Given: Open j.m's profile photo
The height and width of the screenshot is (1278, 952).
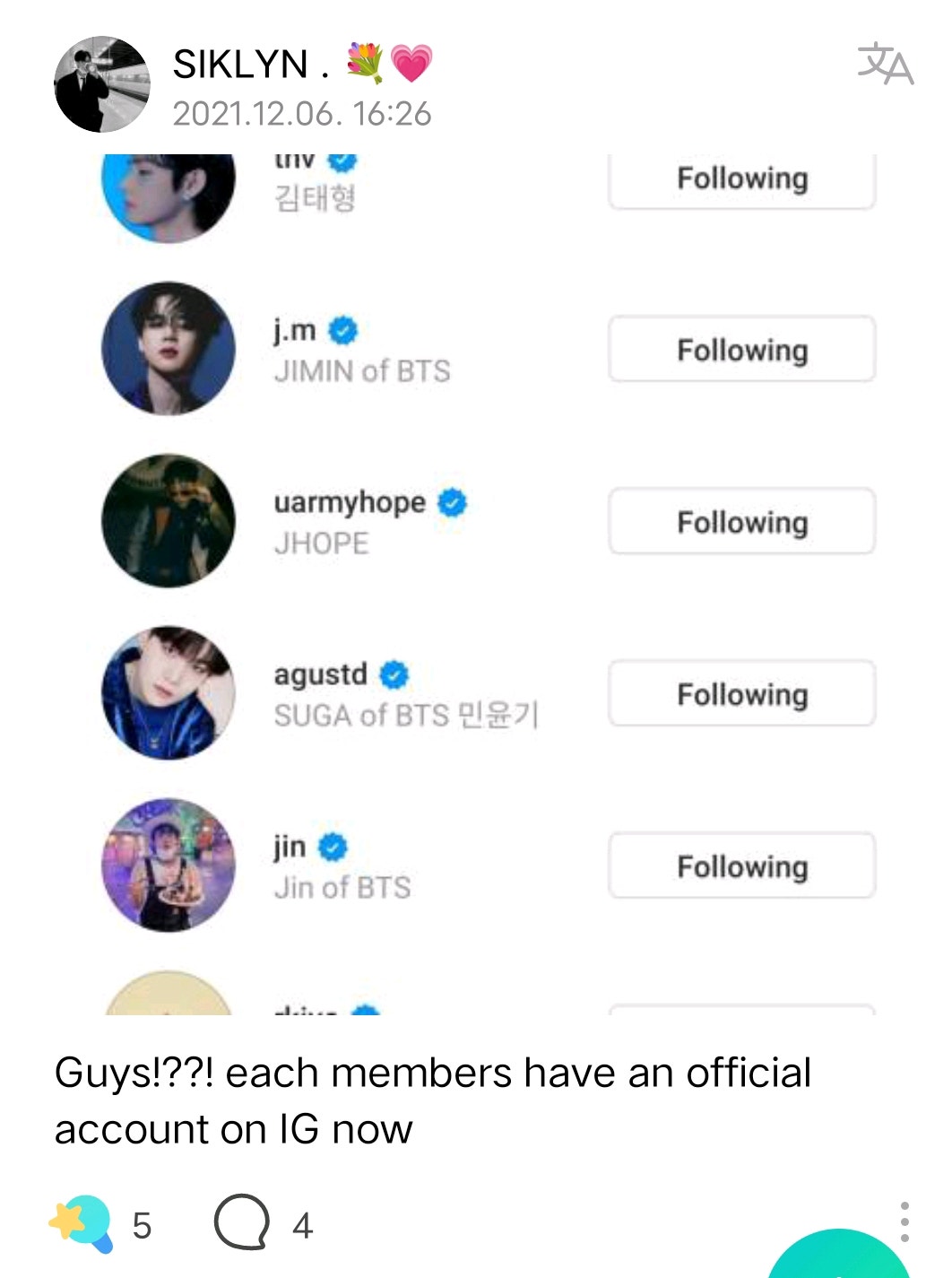Looking at the screenshot, I should tap(169, 349).
